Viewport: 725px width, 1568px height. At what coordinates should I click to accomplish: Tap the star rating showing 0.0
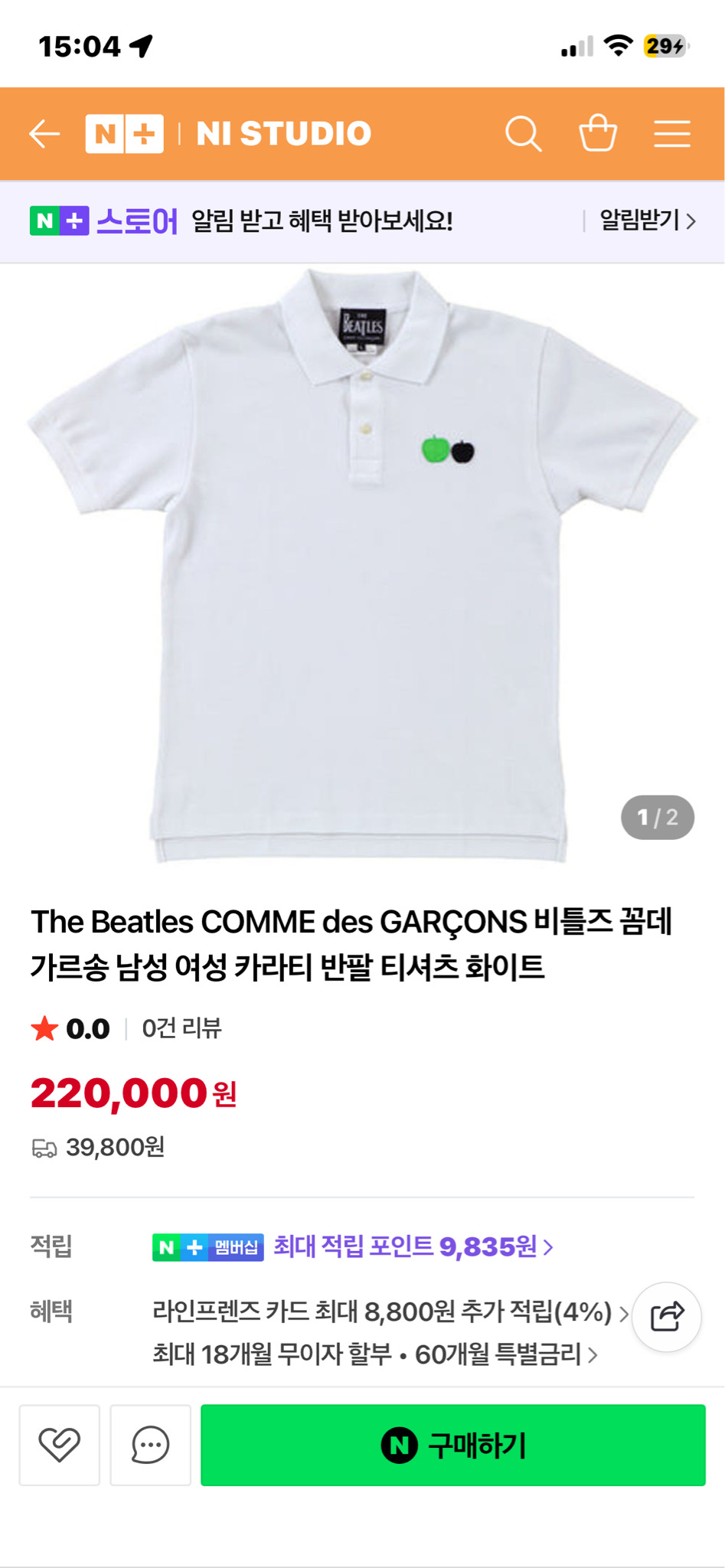[70, 1029]
